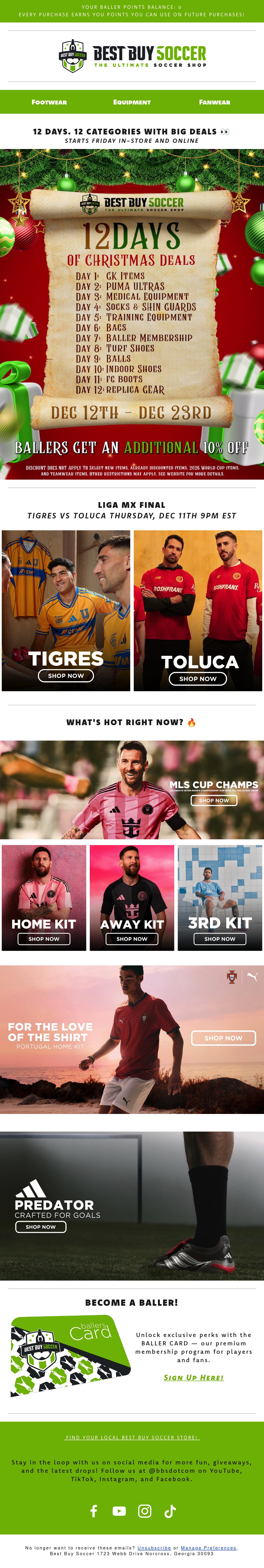Open the Footwear category
Image resolution: width=264 pixels, height=1568 pixels.
point(49,102)
